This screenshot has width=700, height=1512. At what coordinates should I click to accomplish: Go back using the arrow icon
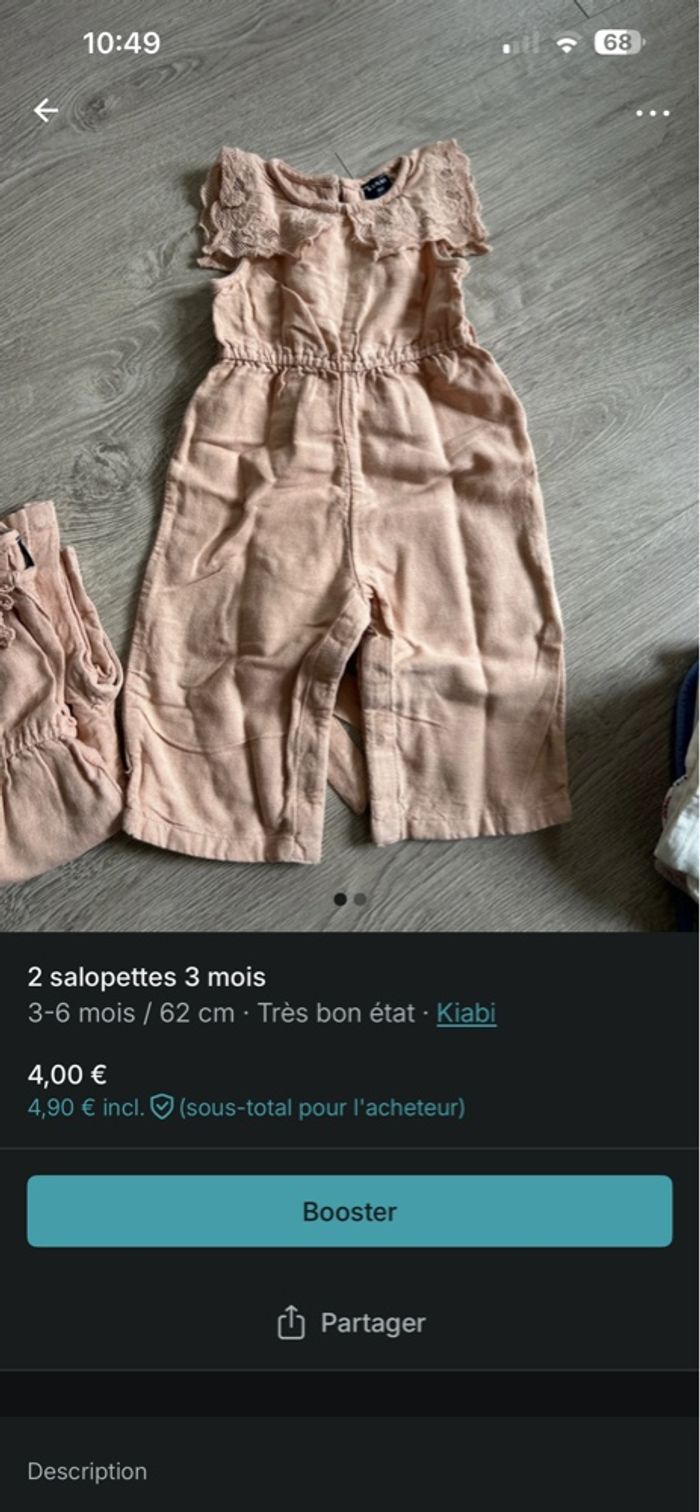tap(46, 111)
